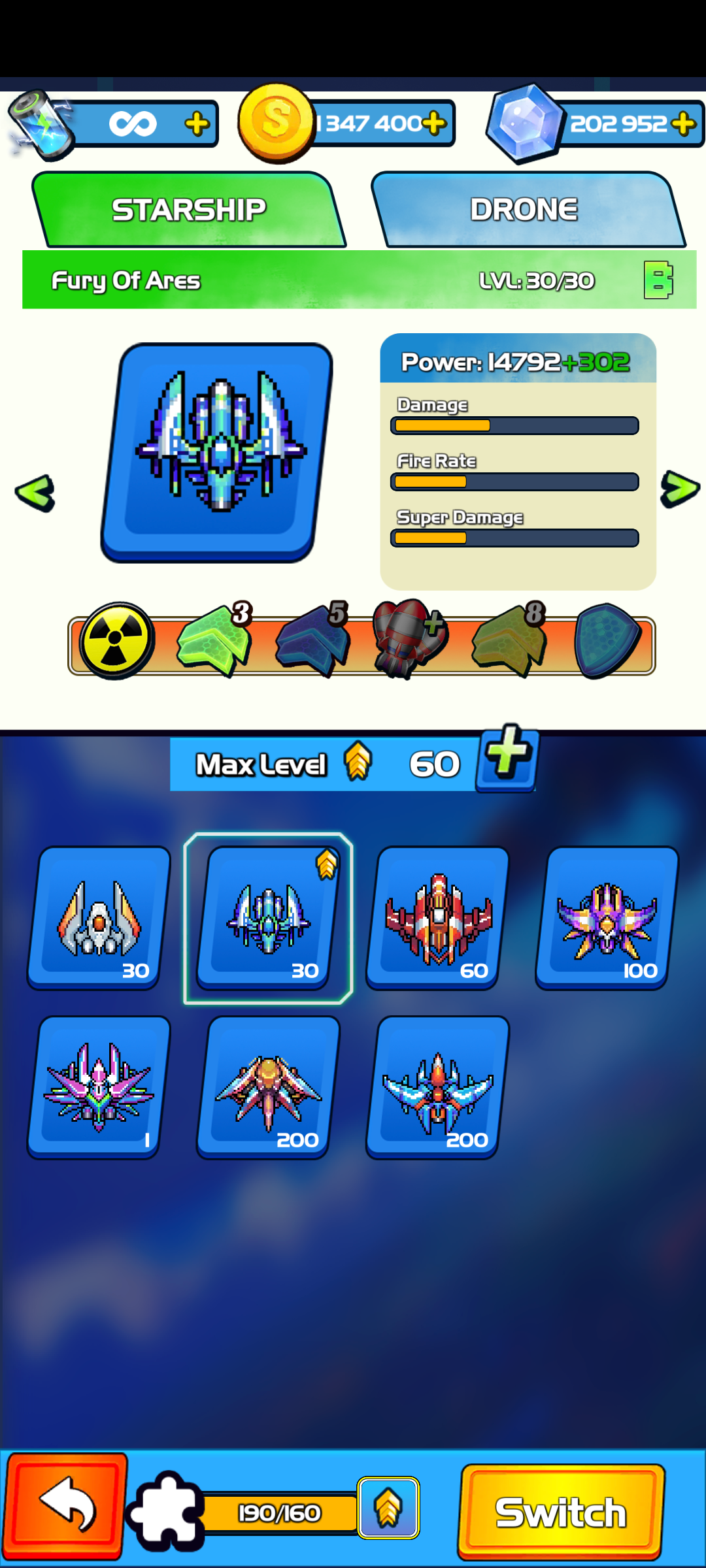Buy more gems with the plus
This screenshot has height=1568, width=706.
pos(683,123)
